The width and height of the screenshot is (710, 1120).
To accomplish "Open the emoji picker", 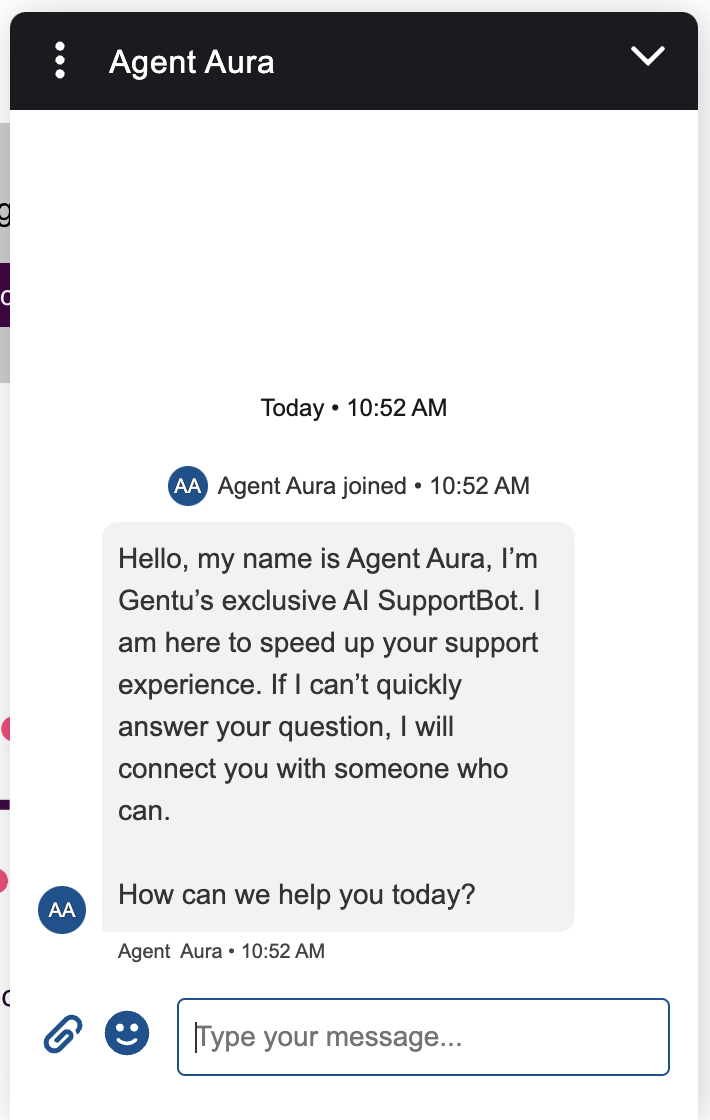I will coord(127,1033).
